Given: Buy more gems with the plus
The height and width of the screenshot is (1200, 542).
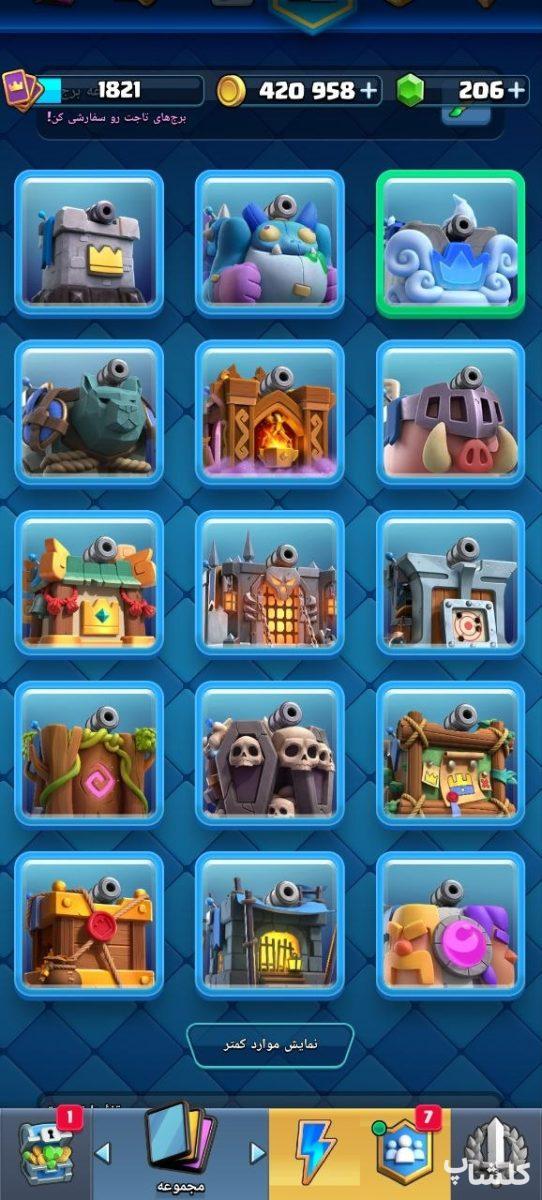Looking at the screenshot, I should pyautogui.click(x=516, y=90).
